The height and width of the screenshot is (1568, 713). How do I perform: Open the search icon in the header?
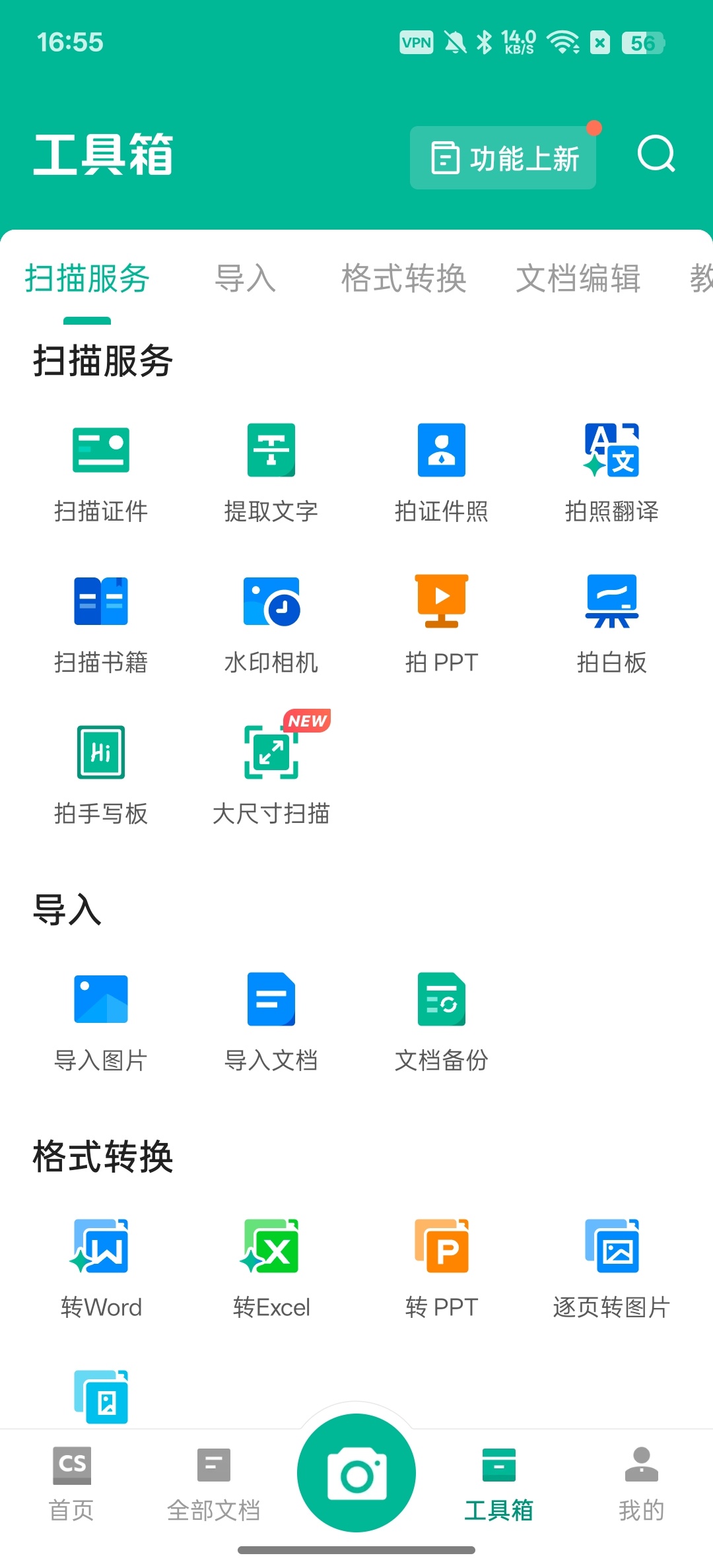pyautogui.click(x=656, y=154)
